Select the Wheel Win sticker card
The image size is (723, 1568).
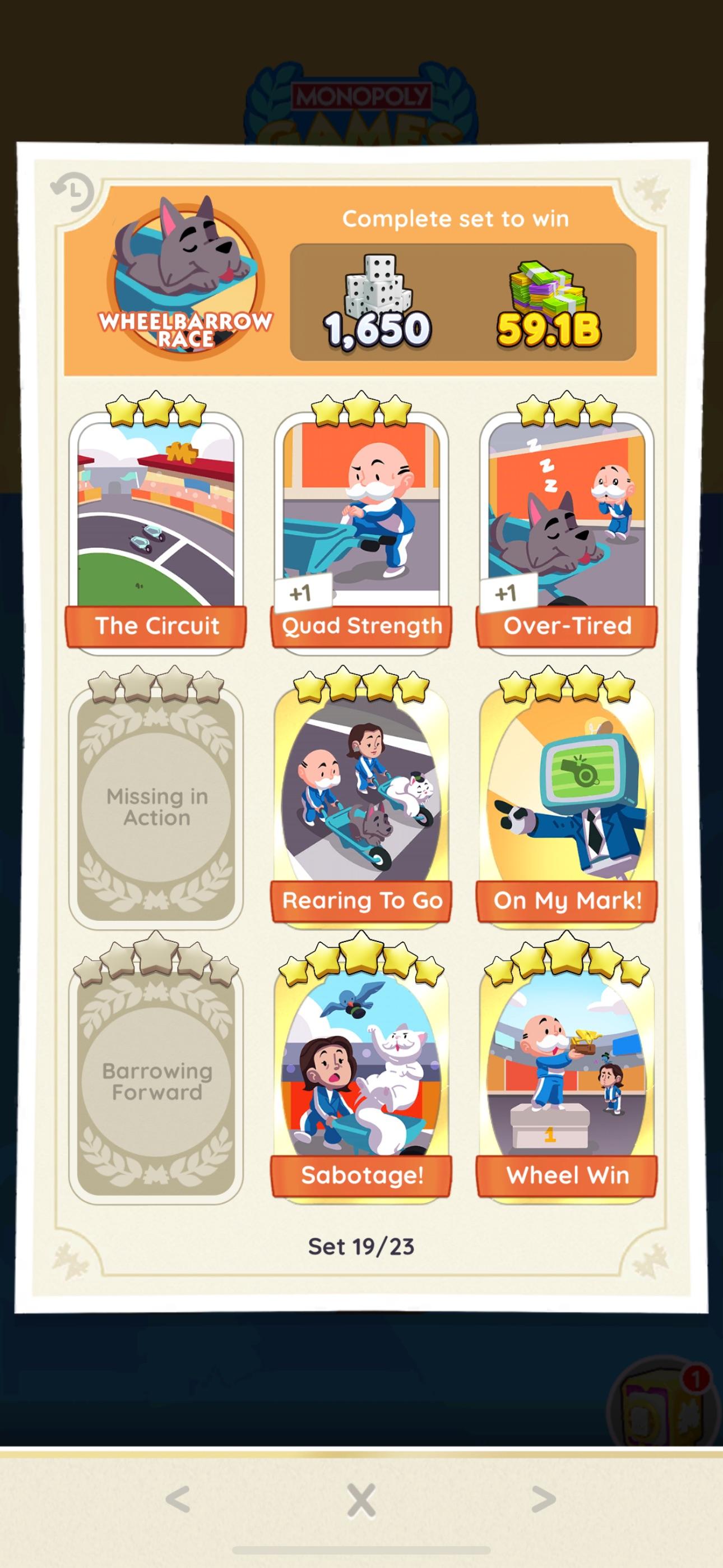click(x=567, y=1078)
